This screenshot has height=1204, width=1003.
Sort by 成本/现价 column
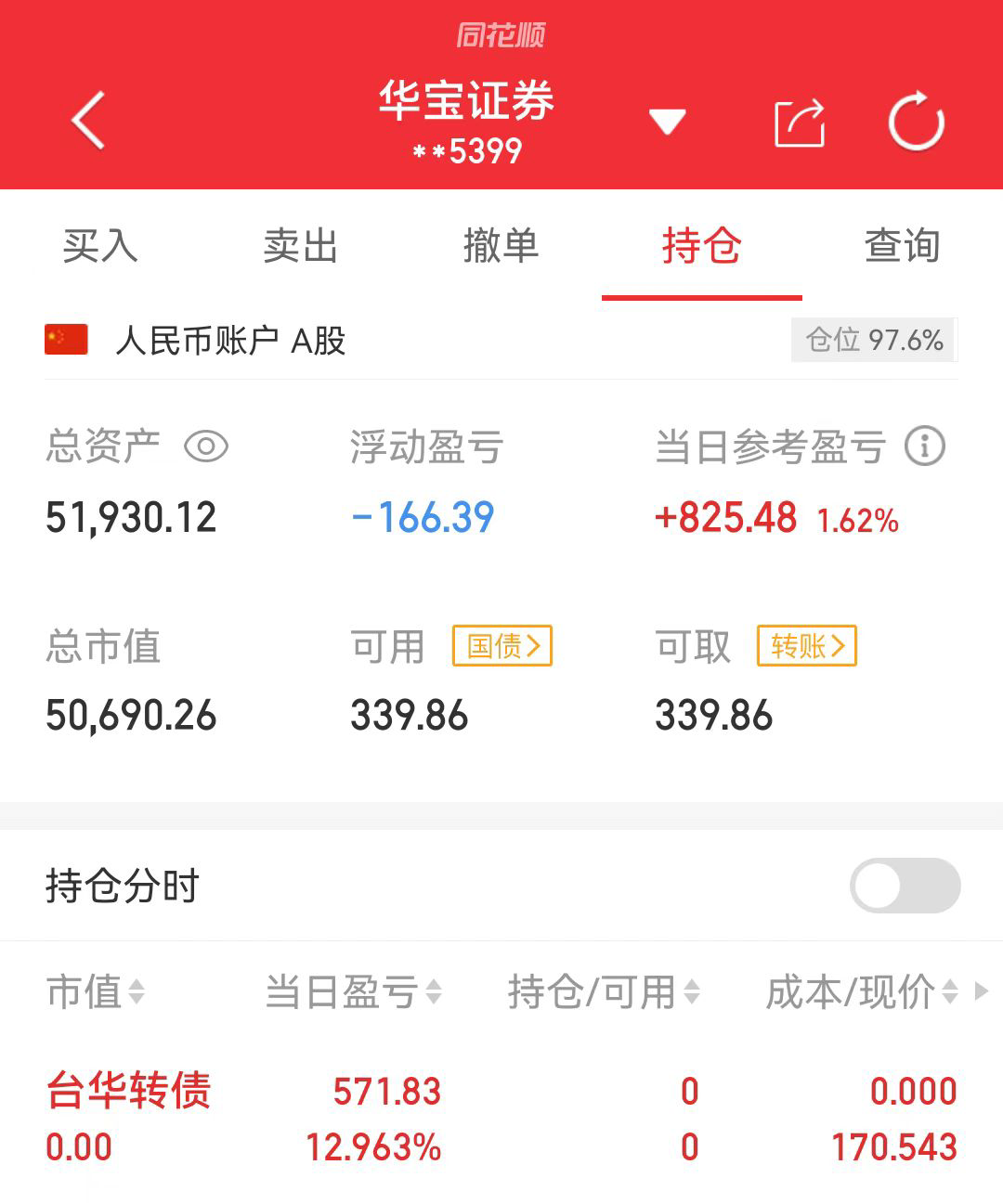861,992
